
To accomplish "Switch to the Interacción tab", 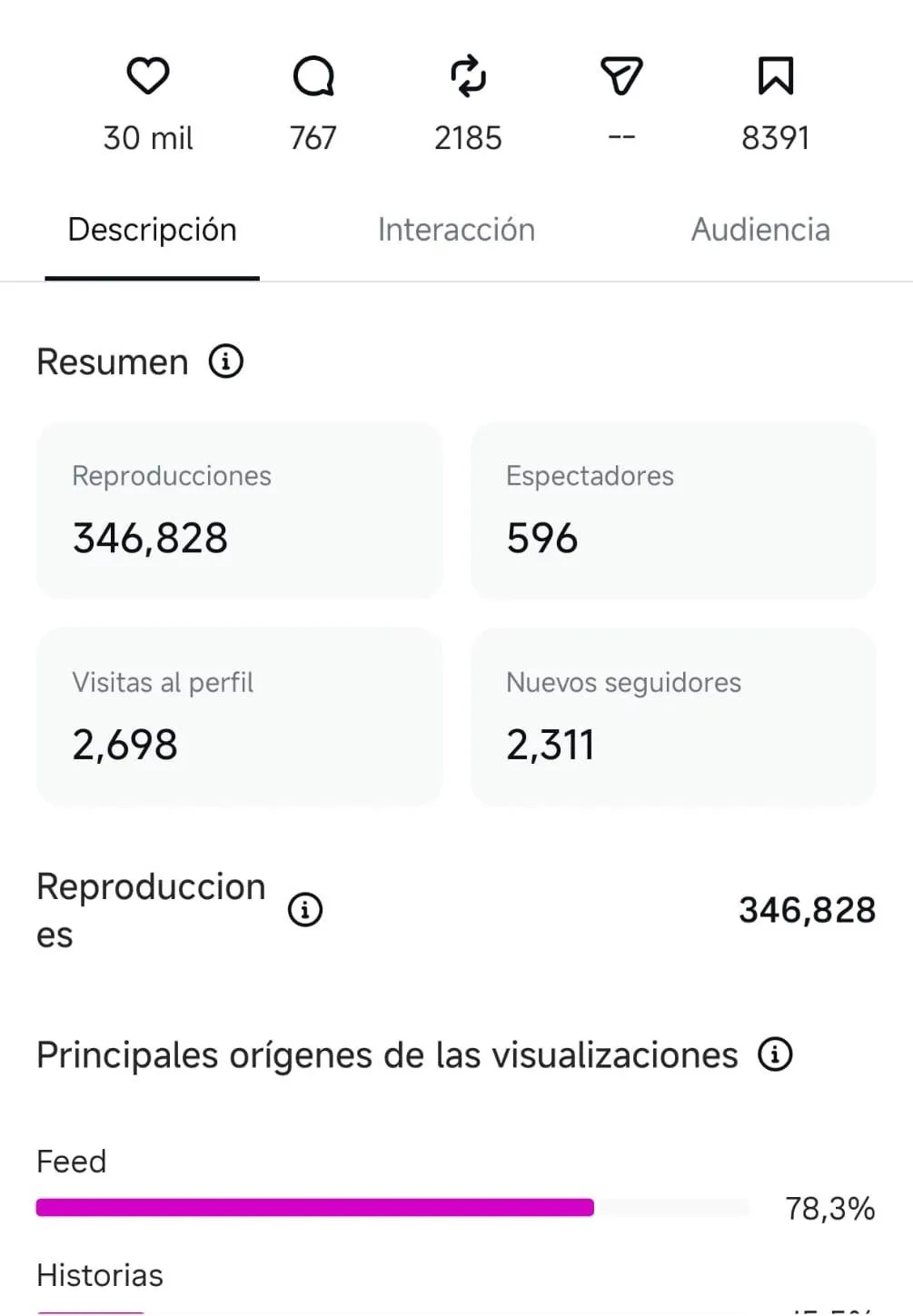I will [456, 230].
